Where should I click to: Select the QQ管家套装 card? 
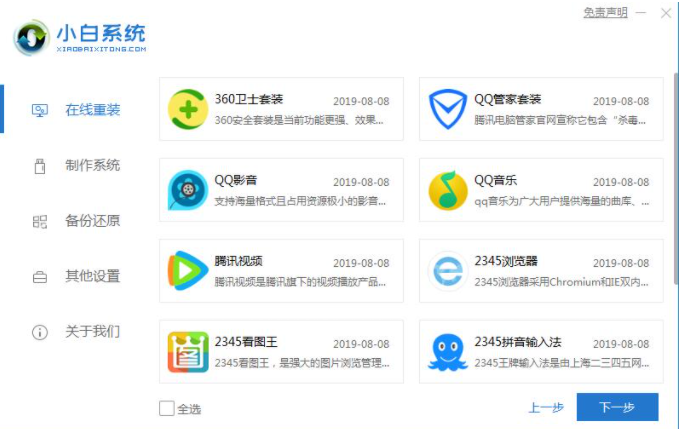pos(540,109)
